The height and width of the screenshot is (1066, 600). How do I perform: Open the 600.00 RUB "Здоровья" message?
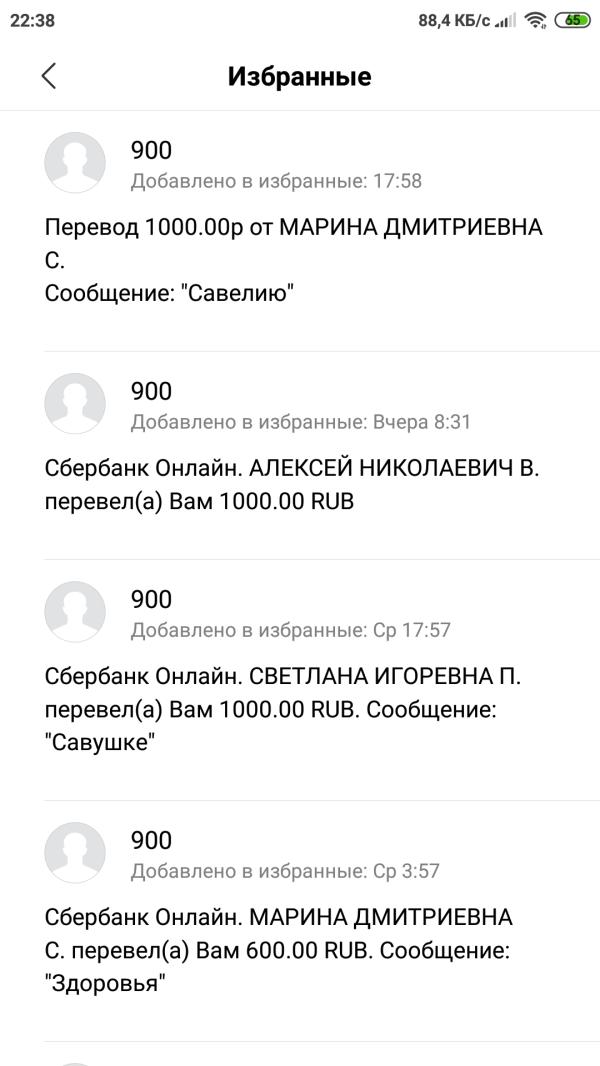(x=300, y=921)
